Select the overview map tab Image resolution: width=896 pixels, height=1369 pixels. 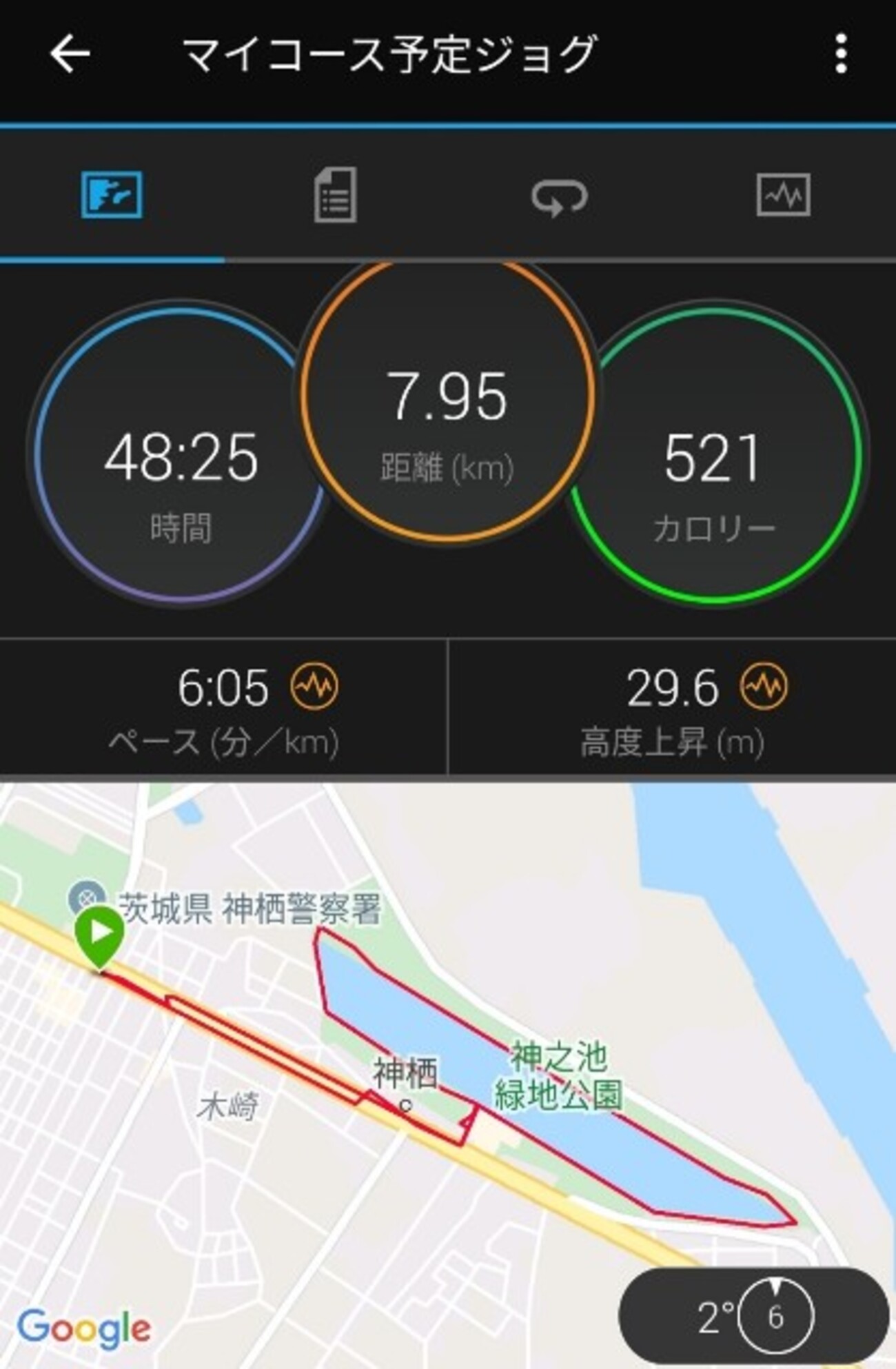(x=112, y=195)
